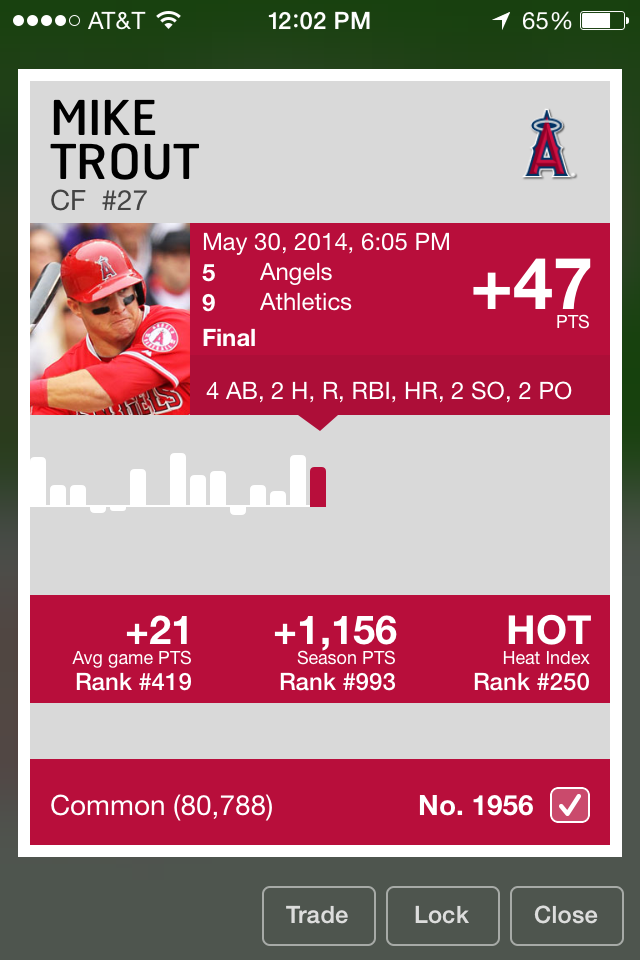Close the card detail view

(x=567, y=915)
